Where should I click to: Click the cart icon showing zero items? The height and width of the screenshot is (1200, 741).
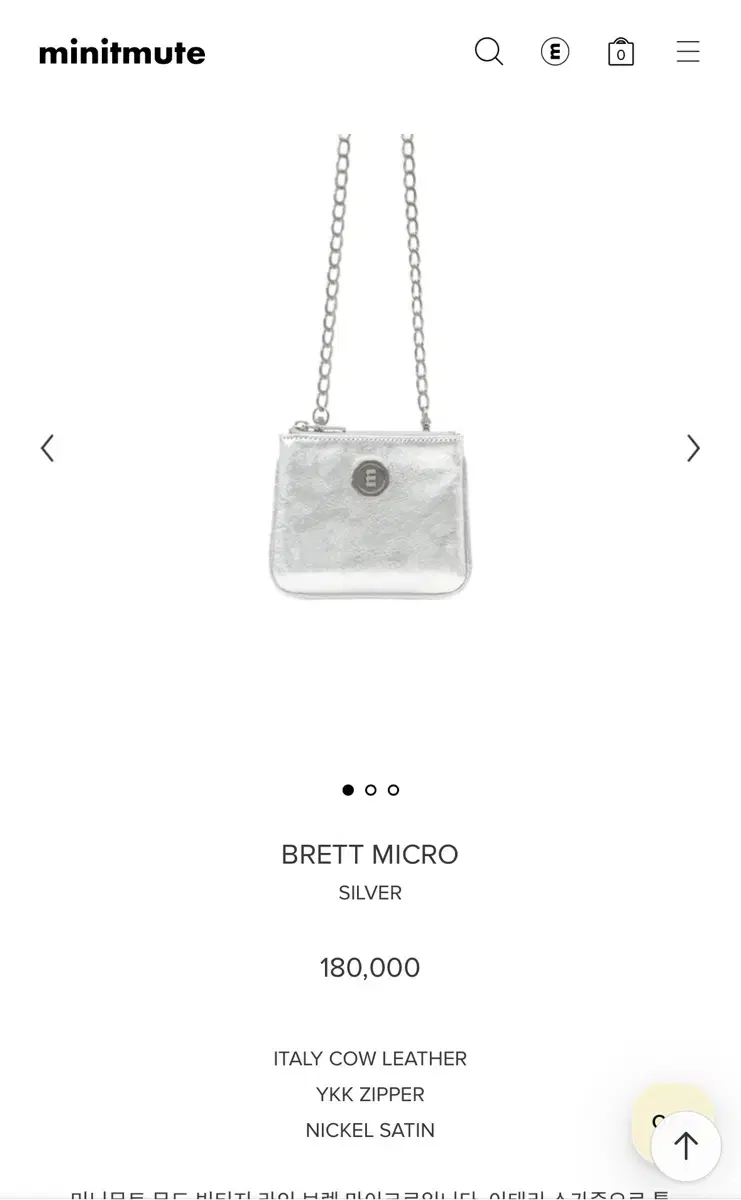tap(620, 51)
